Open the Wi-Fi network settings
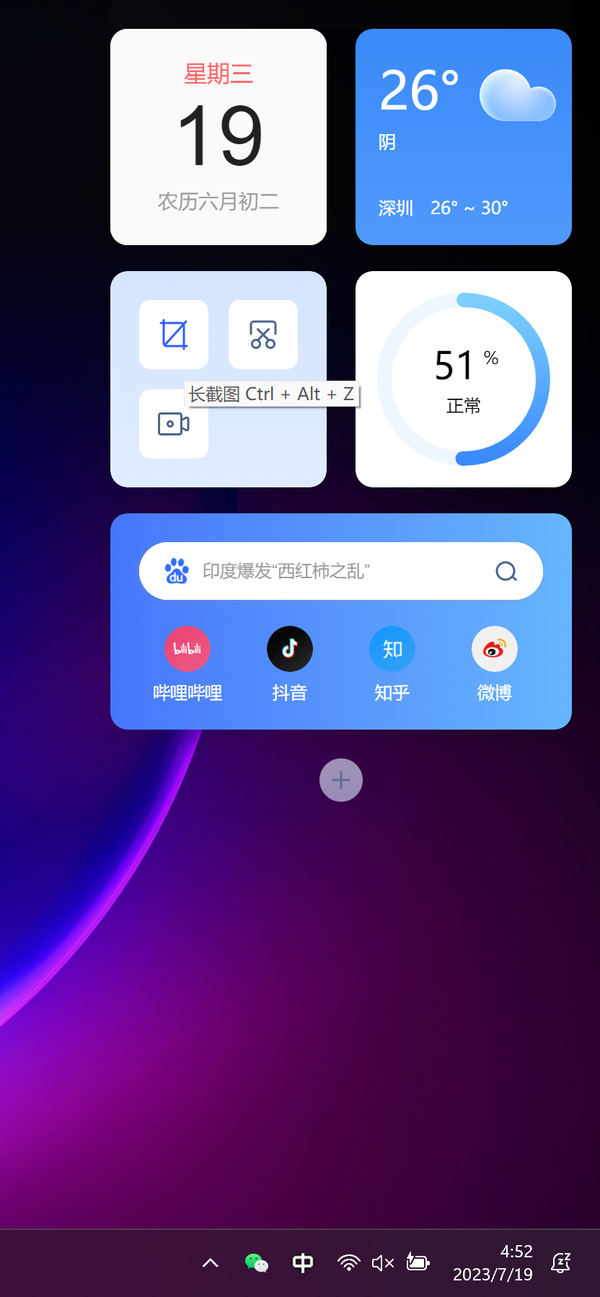The width and height of the screenshot is (600, 1297). pyautogui.click(x=348, y=1263)
